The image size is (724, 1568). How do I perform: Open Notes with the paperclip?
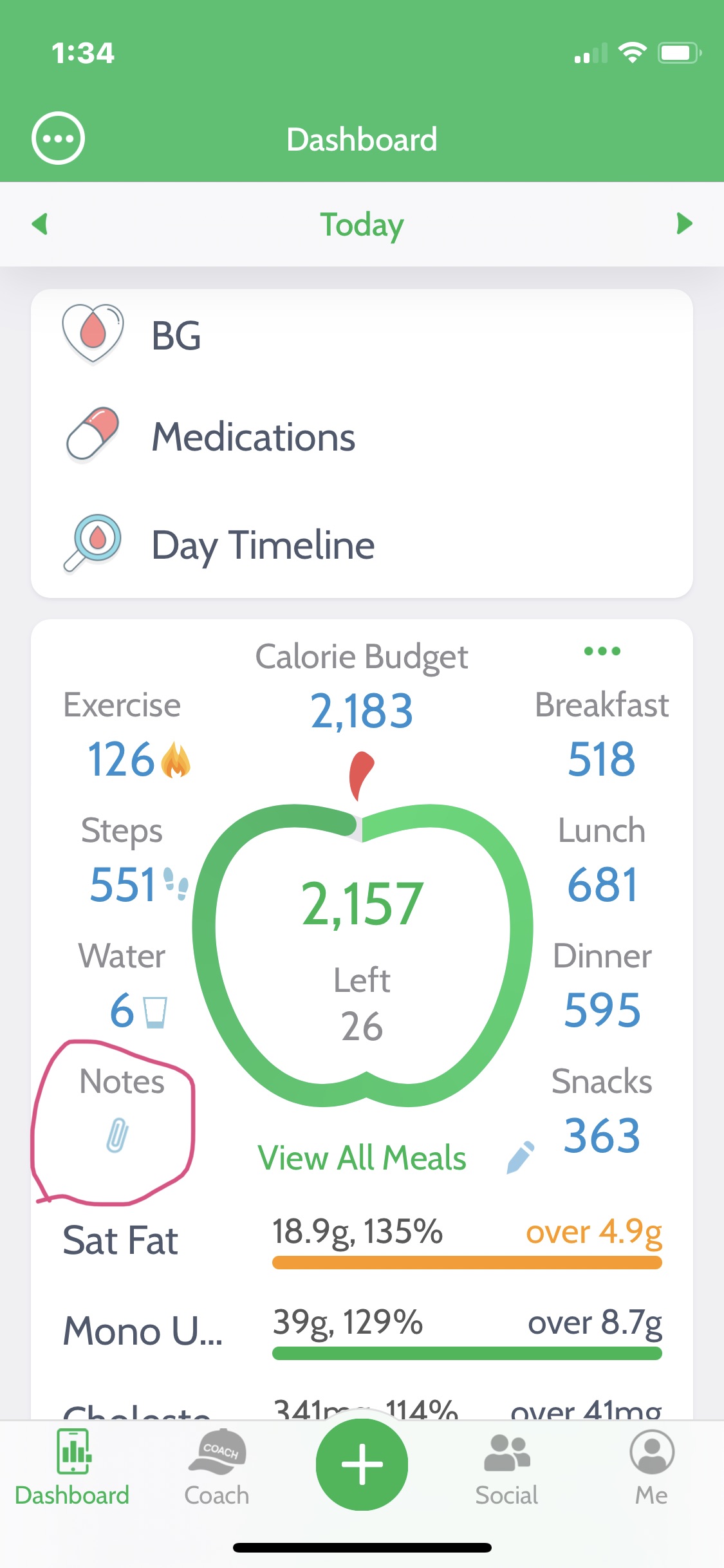tap(117, 1134)
